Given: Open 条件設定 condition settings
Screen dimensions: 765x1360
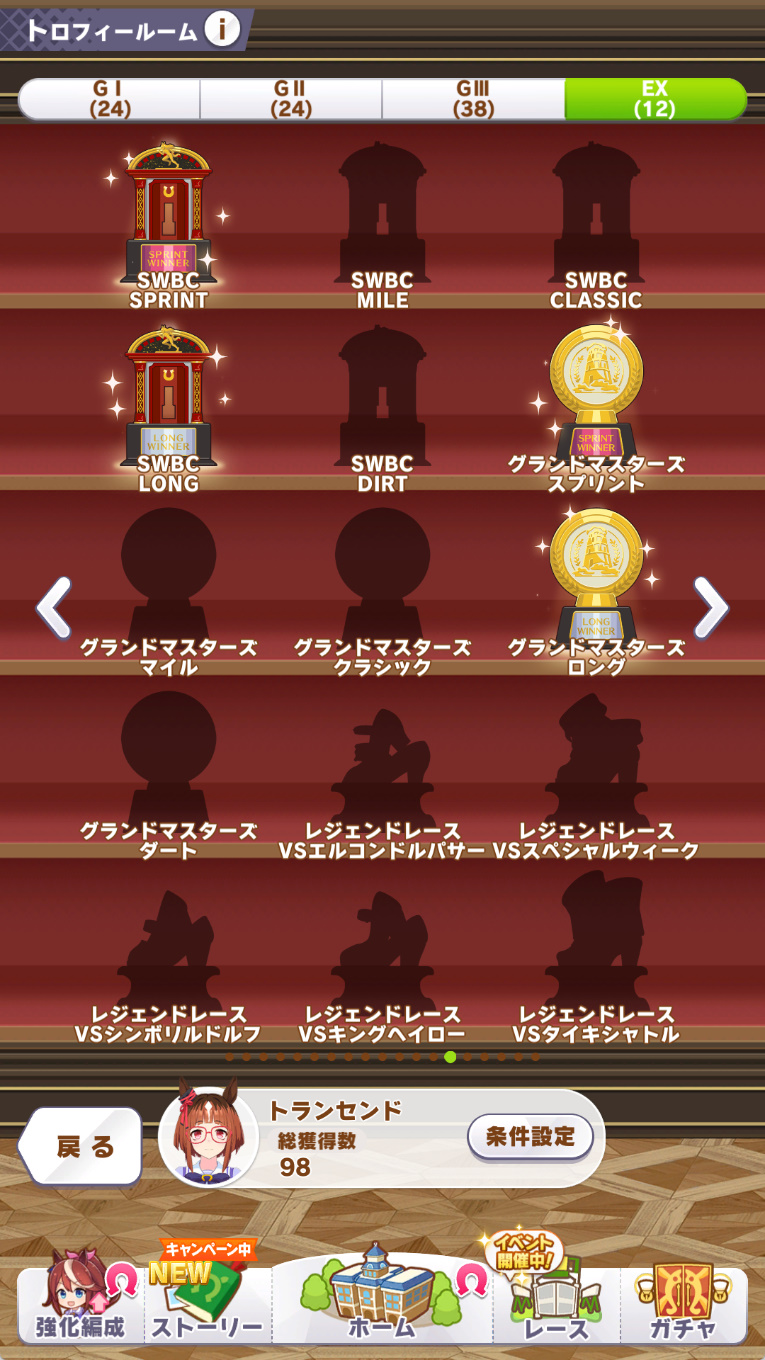Looking at the screenshot, I should pyautogui.click(x=530, y=1136).
